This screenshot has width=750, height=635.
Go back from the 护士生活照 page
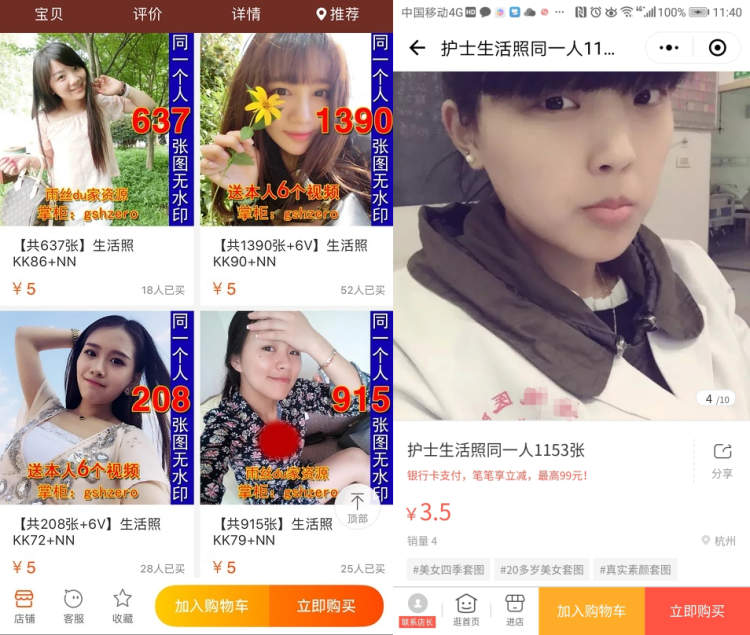click(x=417, y=48)
